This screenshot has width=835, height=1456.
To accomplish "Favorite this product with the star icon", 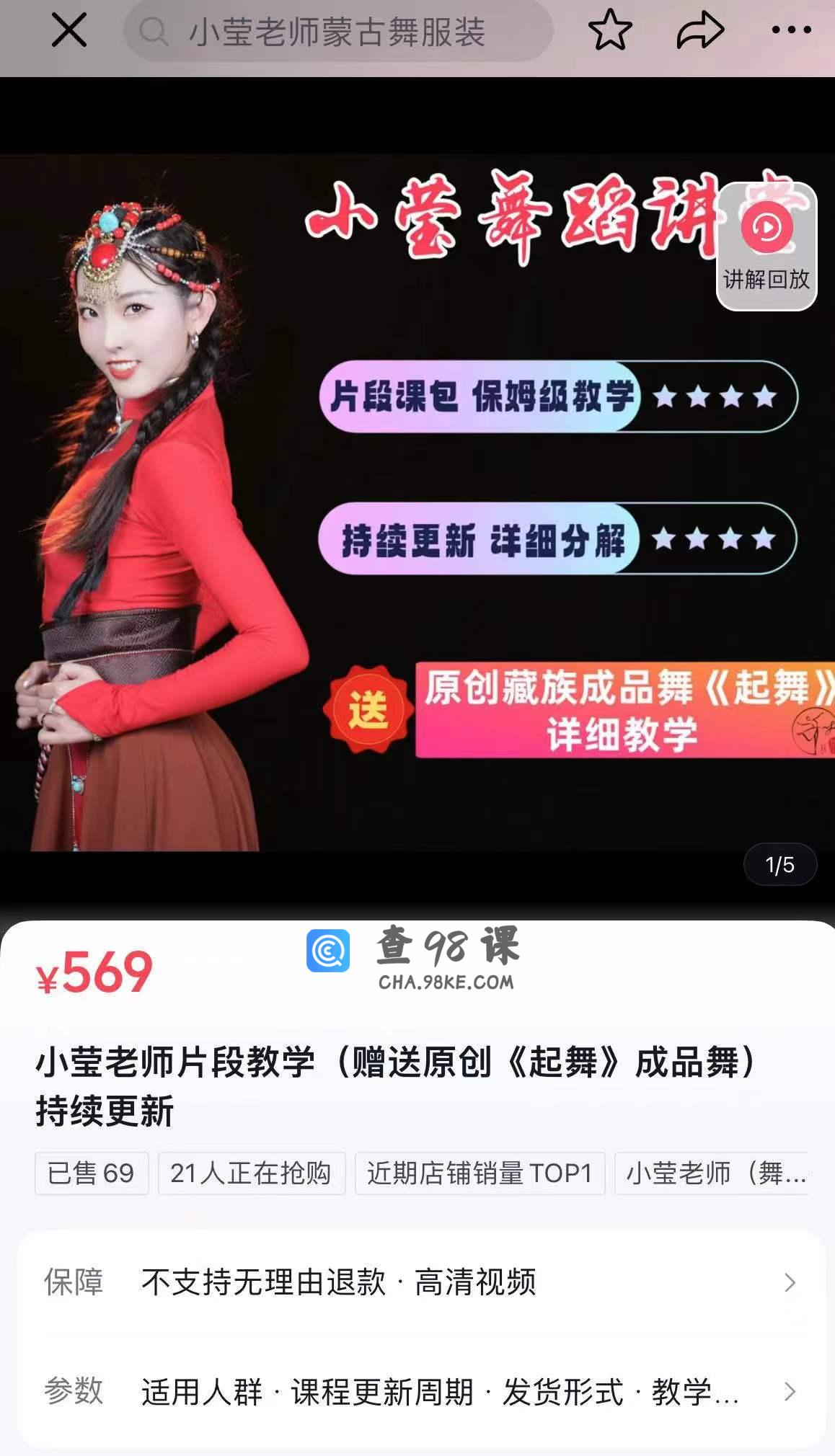I will [610, 30].
